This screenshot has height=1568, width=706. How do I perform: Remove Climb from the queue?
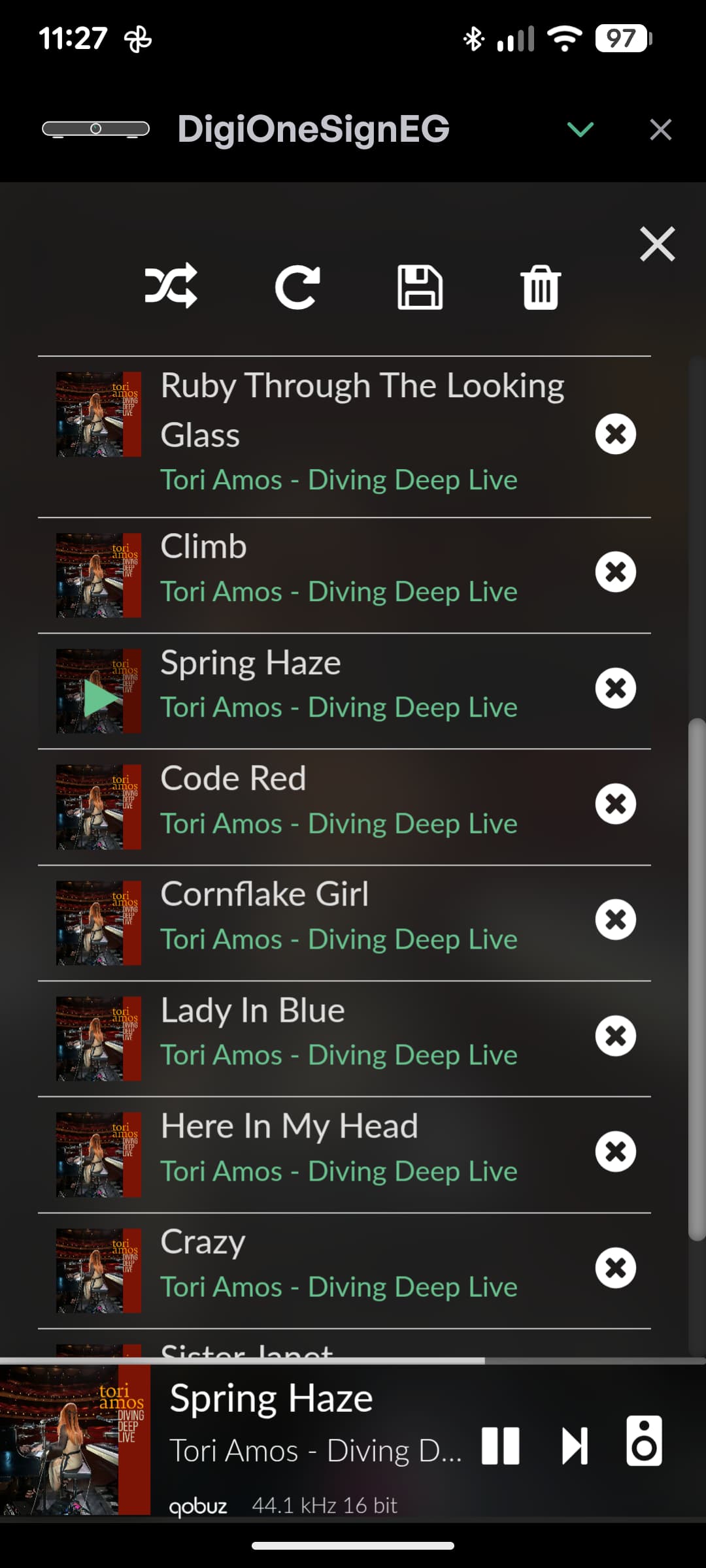[615, 572]
